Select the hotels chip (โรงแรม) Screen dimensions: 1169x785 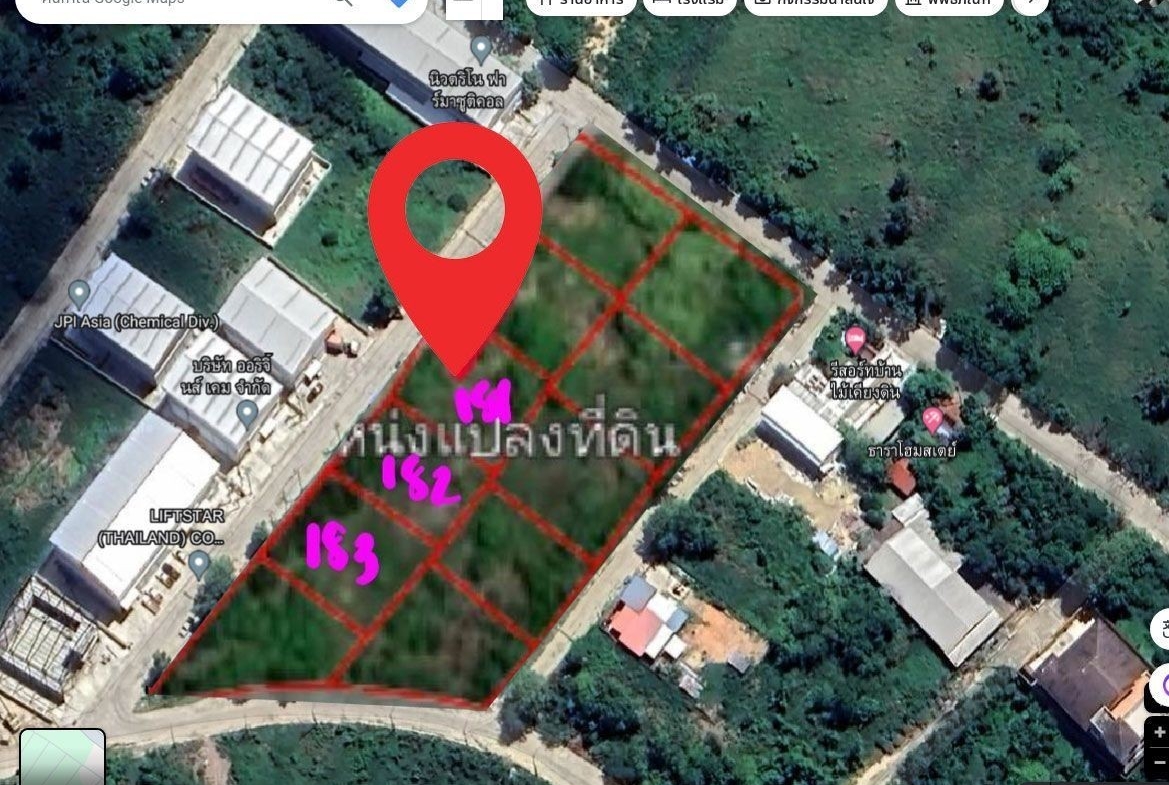pos(690,4)
